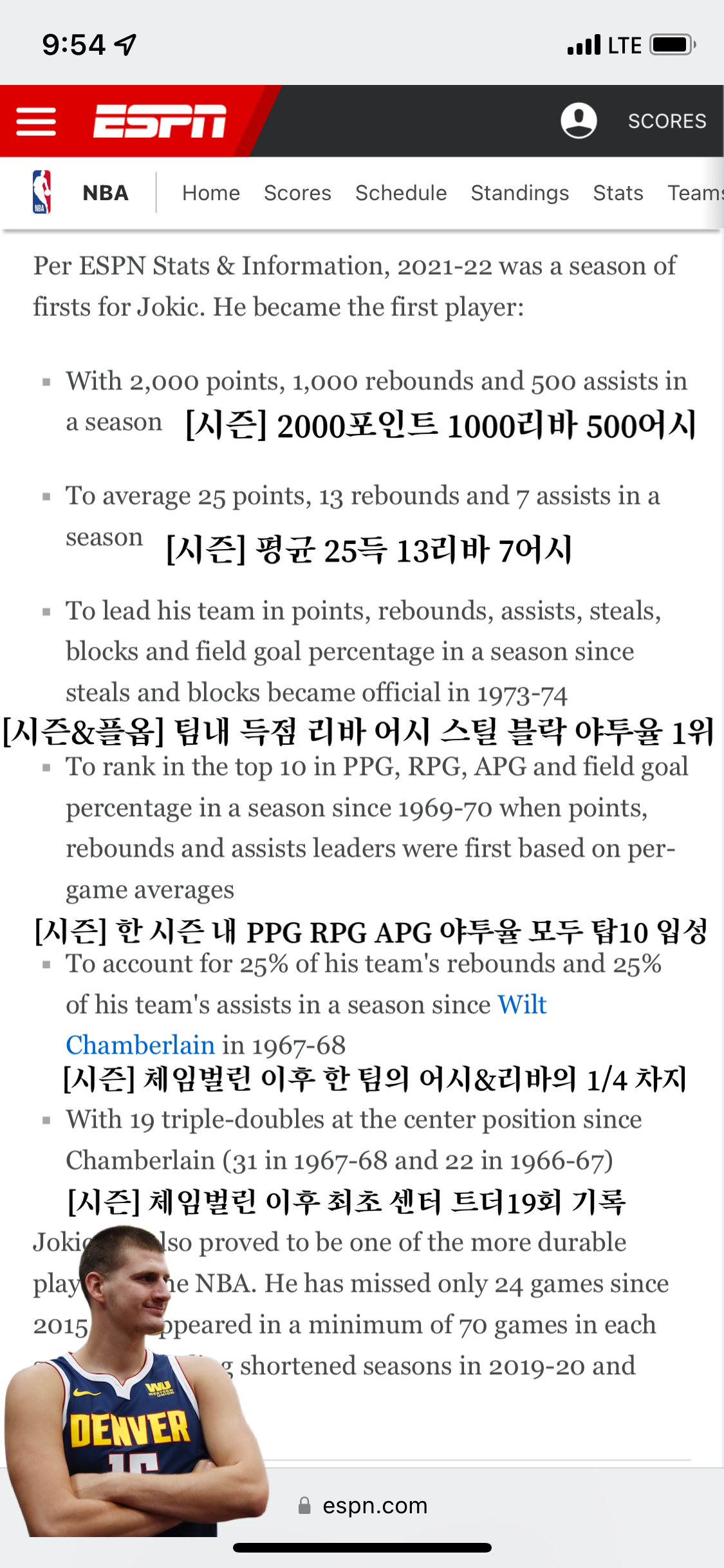Open the Teams tab
The height and width of the screenshot is (1568, 724).
tap(695, 193)
